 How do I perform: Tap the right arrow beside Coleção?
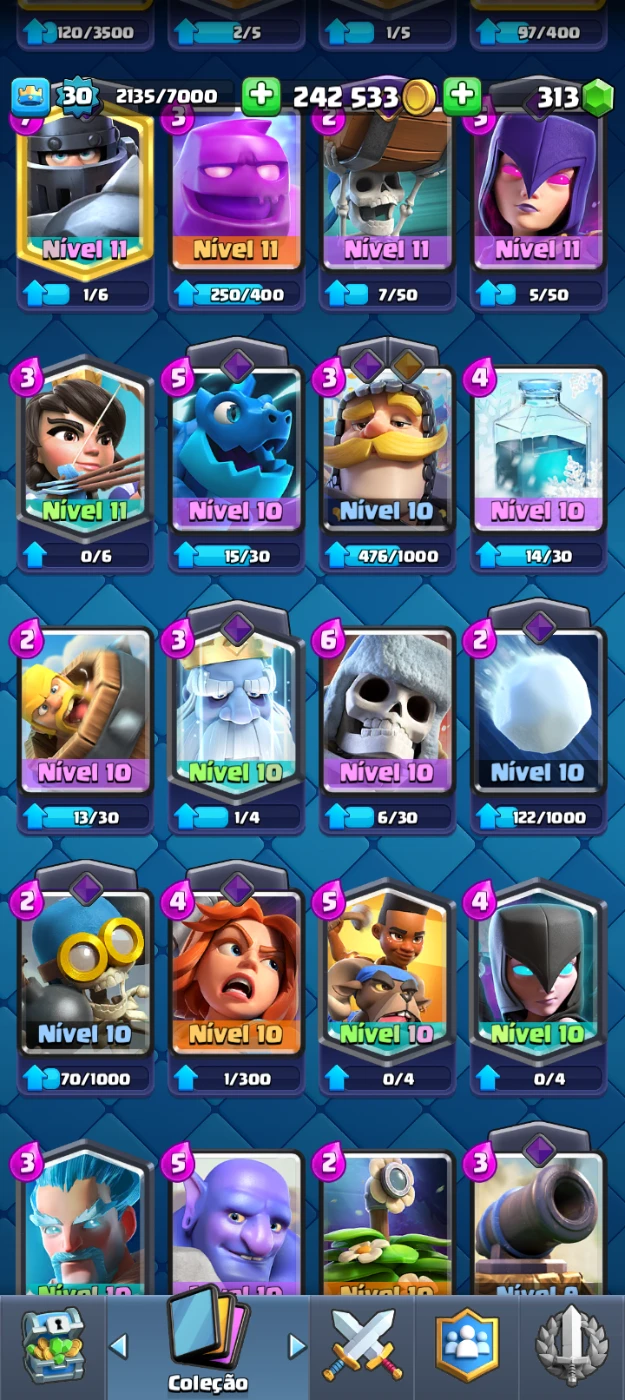click(296, 1346)
